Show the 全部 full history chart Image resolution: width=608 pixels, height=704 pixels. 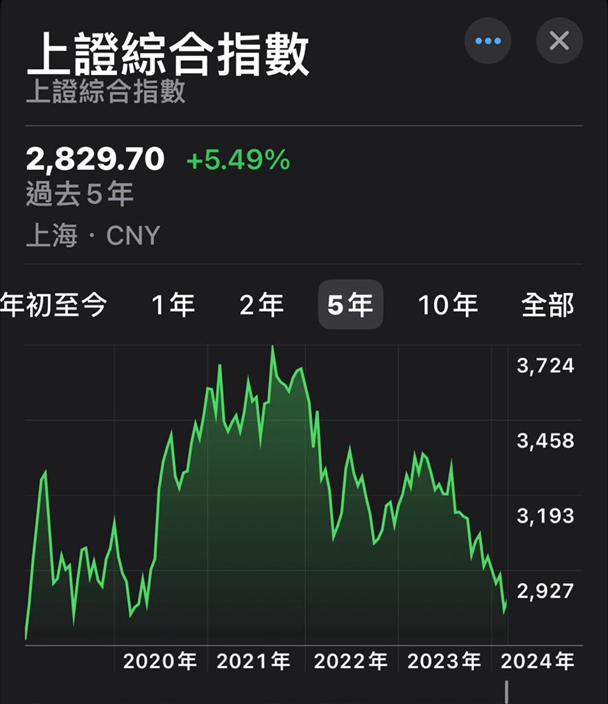pos(548,305)
